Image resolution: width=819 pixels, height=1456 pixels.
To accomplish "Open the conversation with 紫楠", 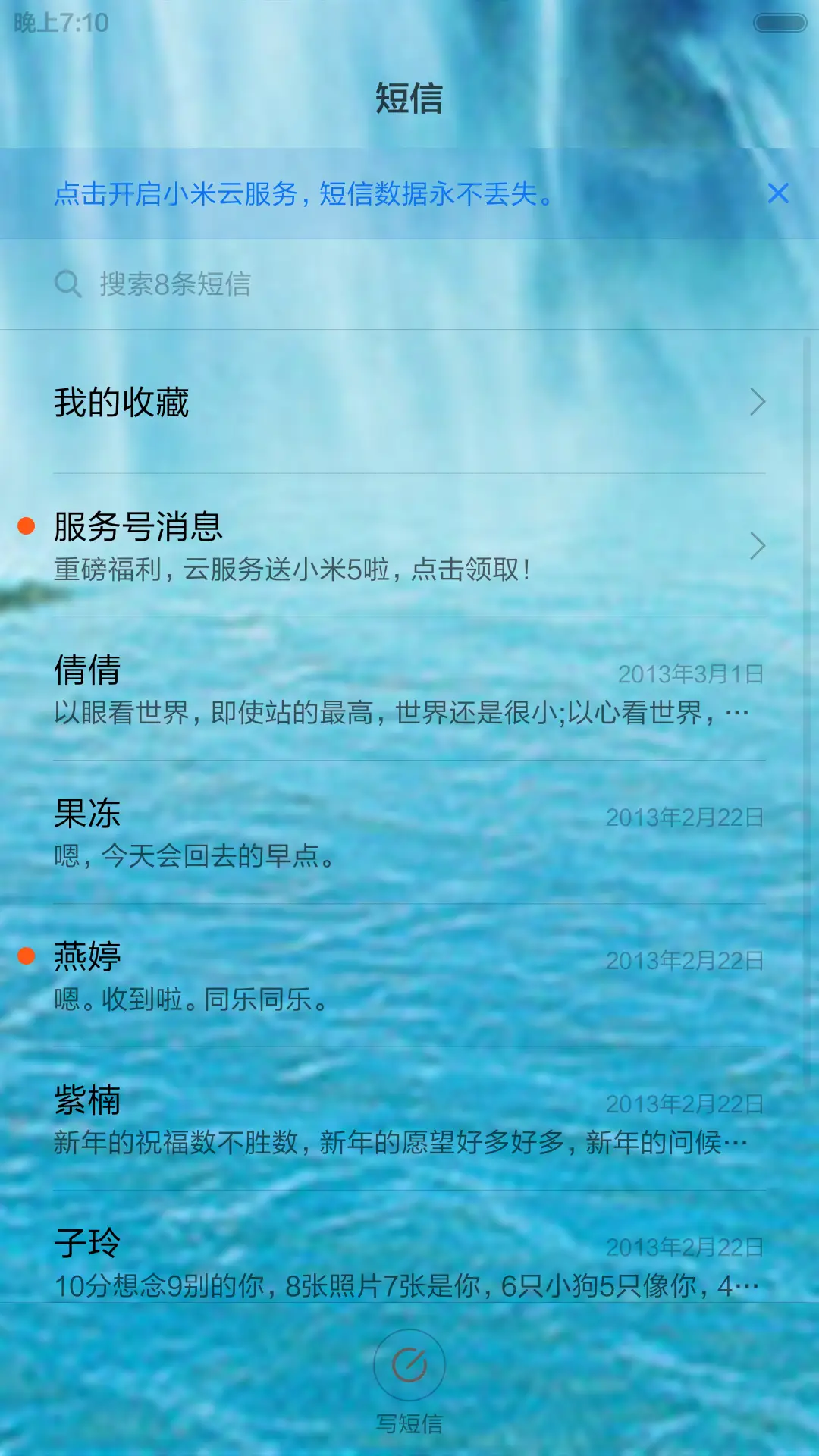I will click(409, 1119).
